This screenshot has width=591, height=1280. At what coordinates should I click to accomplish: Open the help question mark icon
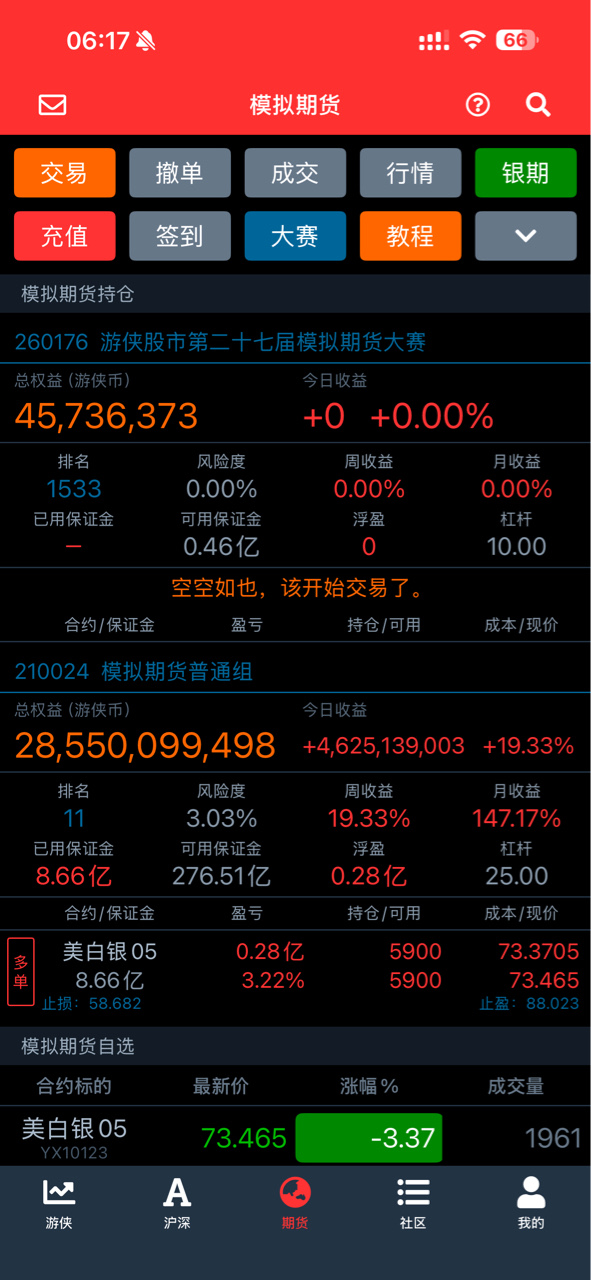tap(478, 105)
